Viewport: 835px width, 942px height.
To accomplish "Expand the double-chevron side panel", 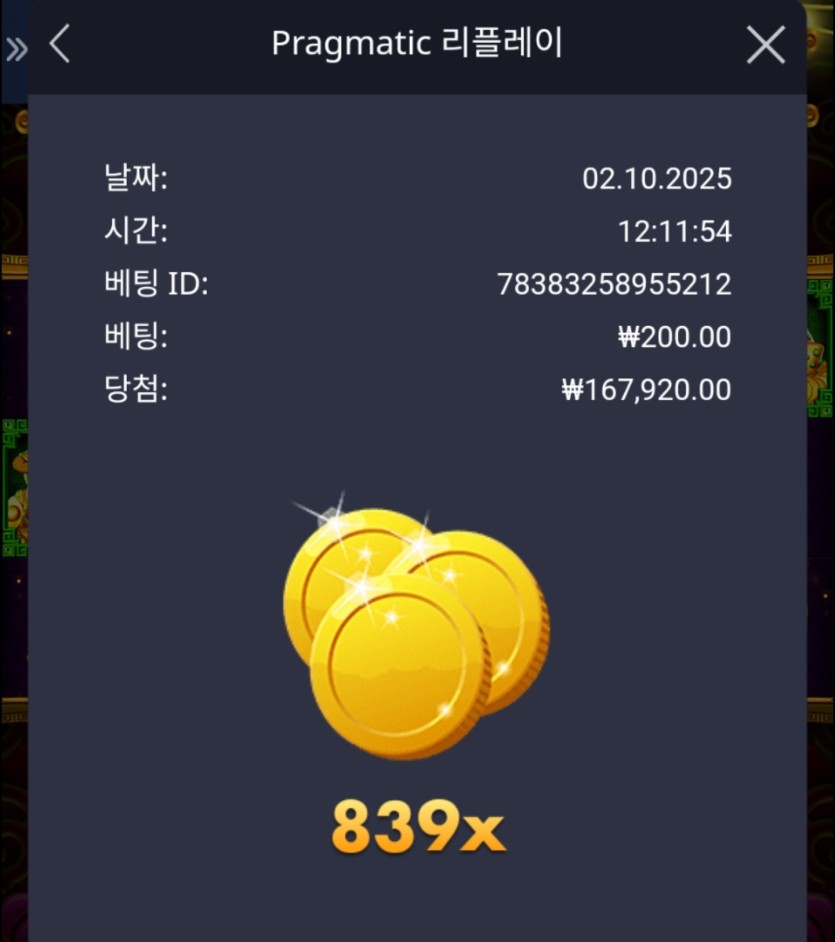I will 16,48.
